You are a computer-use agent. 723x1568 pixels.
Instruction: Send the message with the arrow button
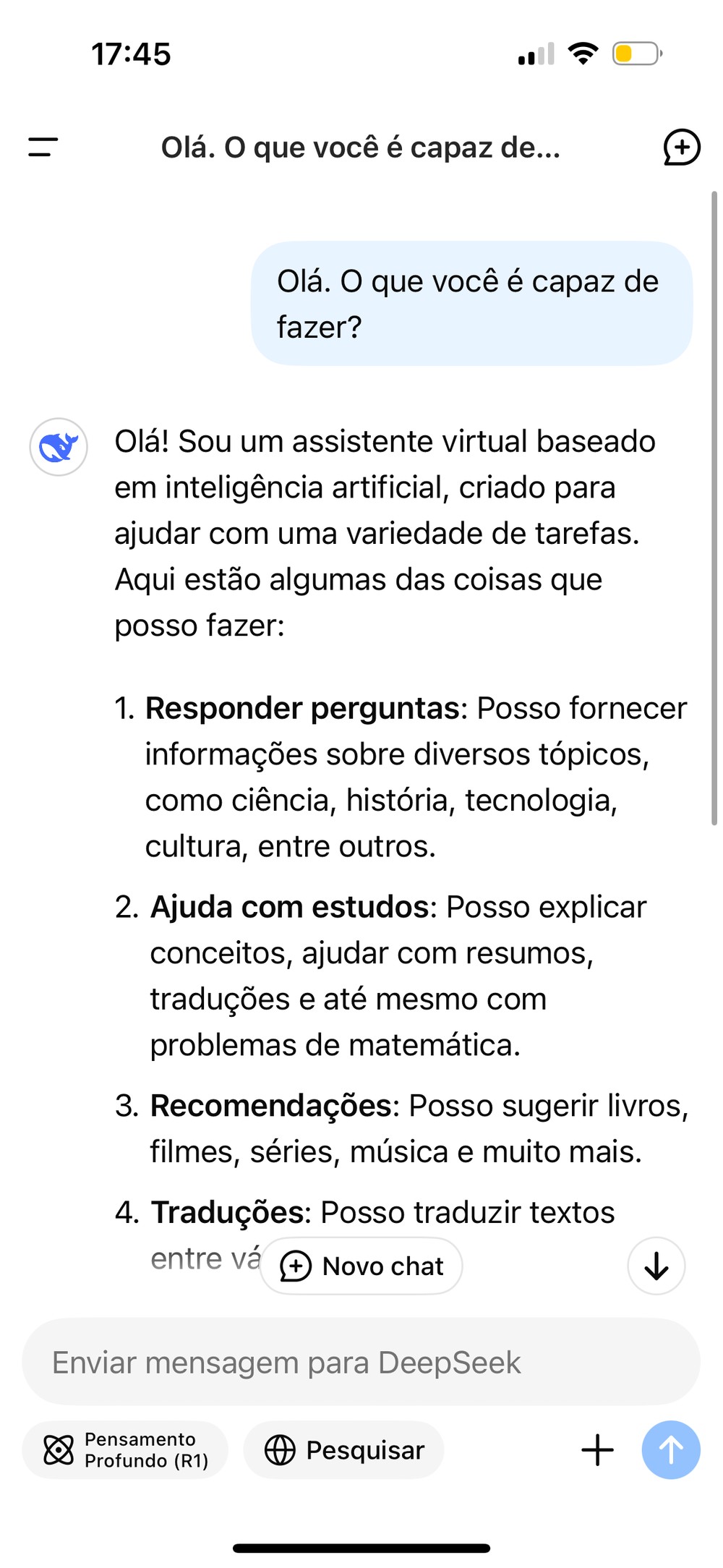coord(671,1450)
